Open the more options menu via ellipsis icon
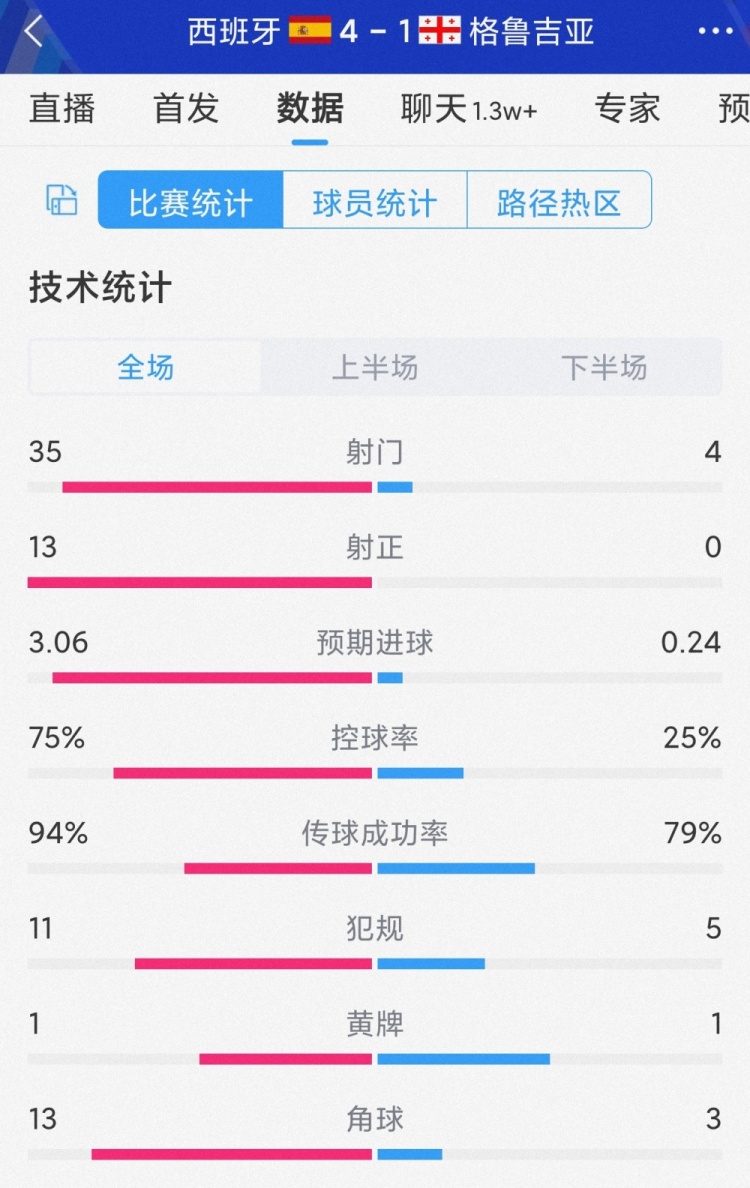 tap(717, 31)
